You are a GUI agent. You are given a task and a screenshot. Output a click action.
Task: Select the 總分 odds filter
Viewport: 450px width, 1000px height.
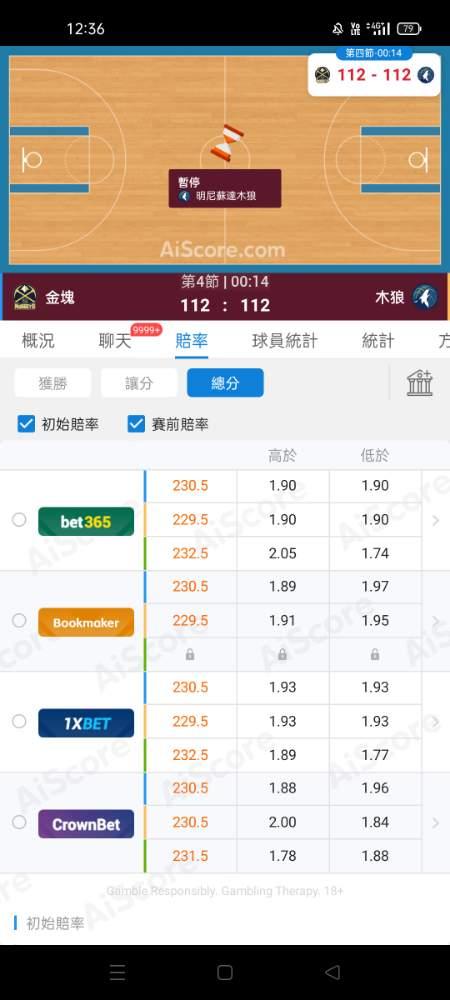(x=225, y=383)
